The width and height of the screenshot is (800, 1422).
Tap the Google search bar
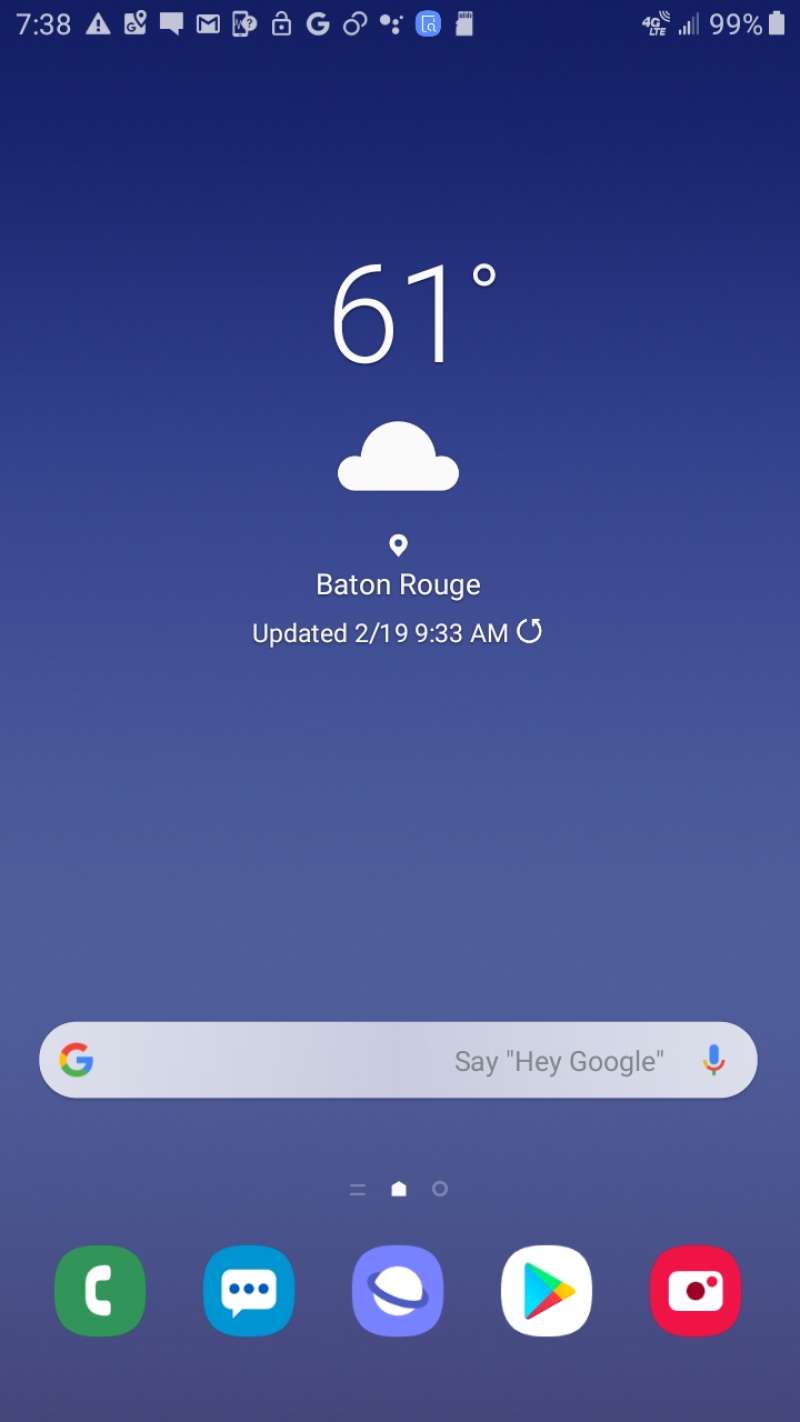click(x=300, y=1060)
